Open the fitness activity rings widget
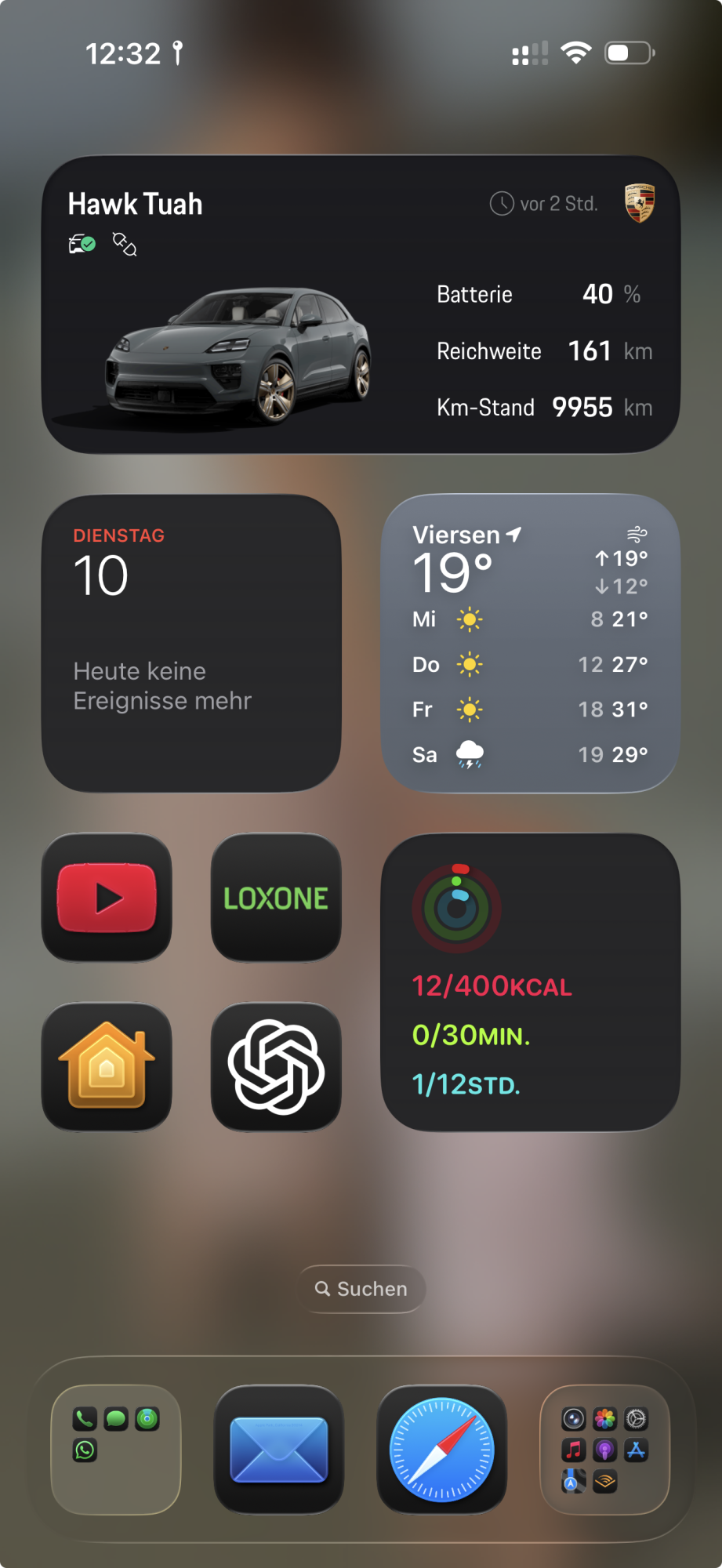Image resolution: width=722 pixels, height=1568 pixels. tap(530, 982)
